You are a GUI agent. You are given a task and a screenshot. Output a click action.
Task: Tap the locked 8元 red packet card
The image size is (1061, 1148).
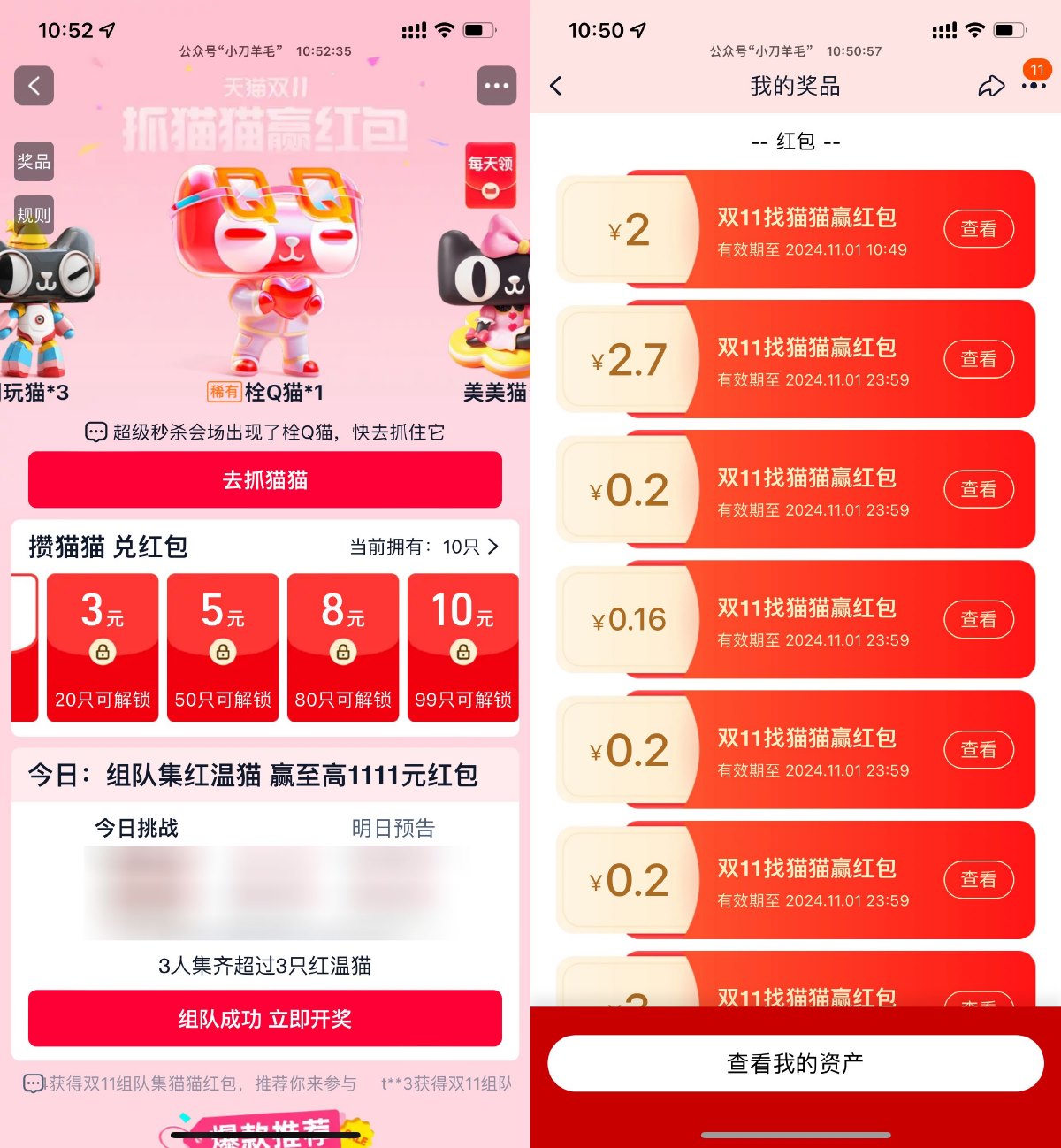(x=343, y=647)
